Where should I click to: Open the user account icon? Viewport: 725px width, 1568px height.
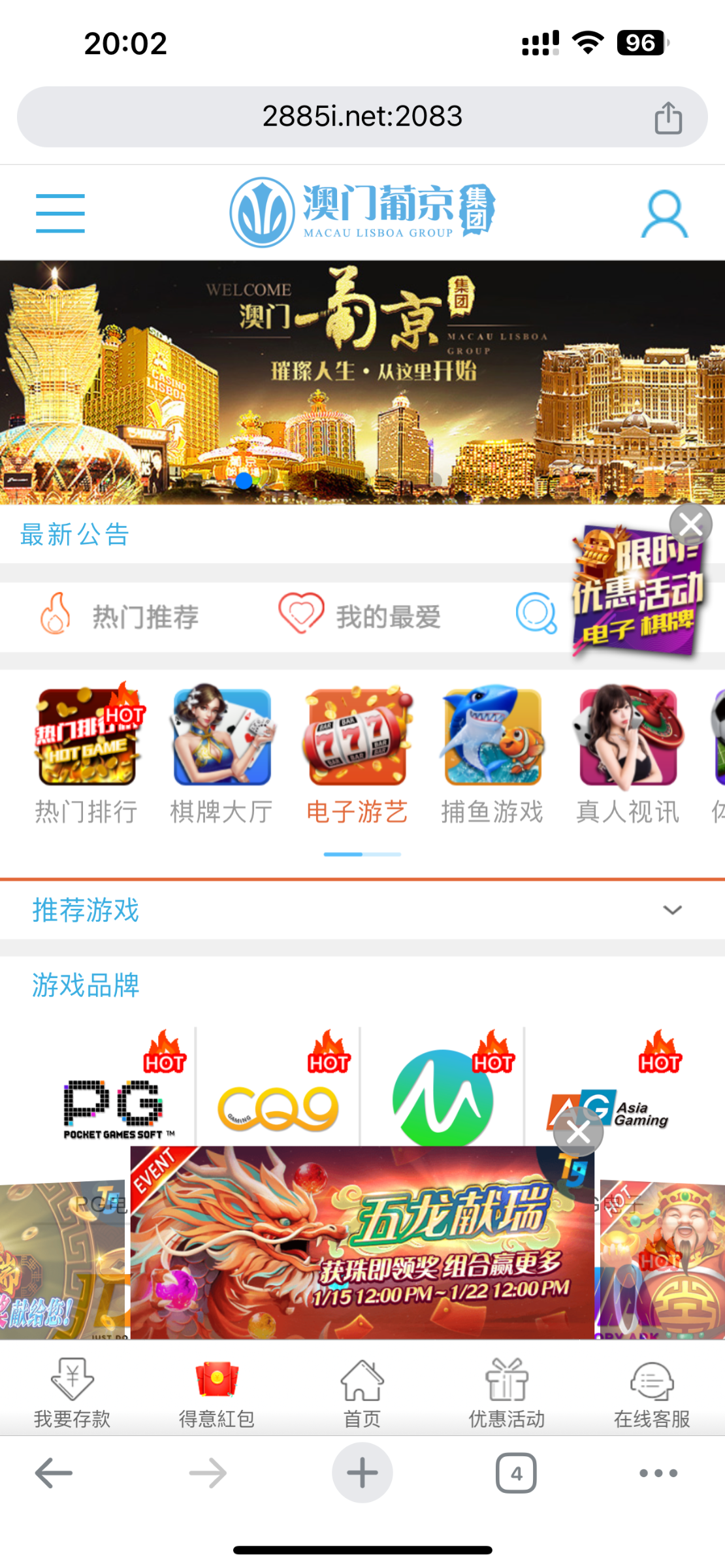coord(664,213)
